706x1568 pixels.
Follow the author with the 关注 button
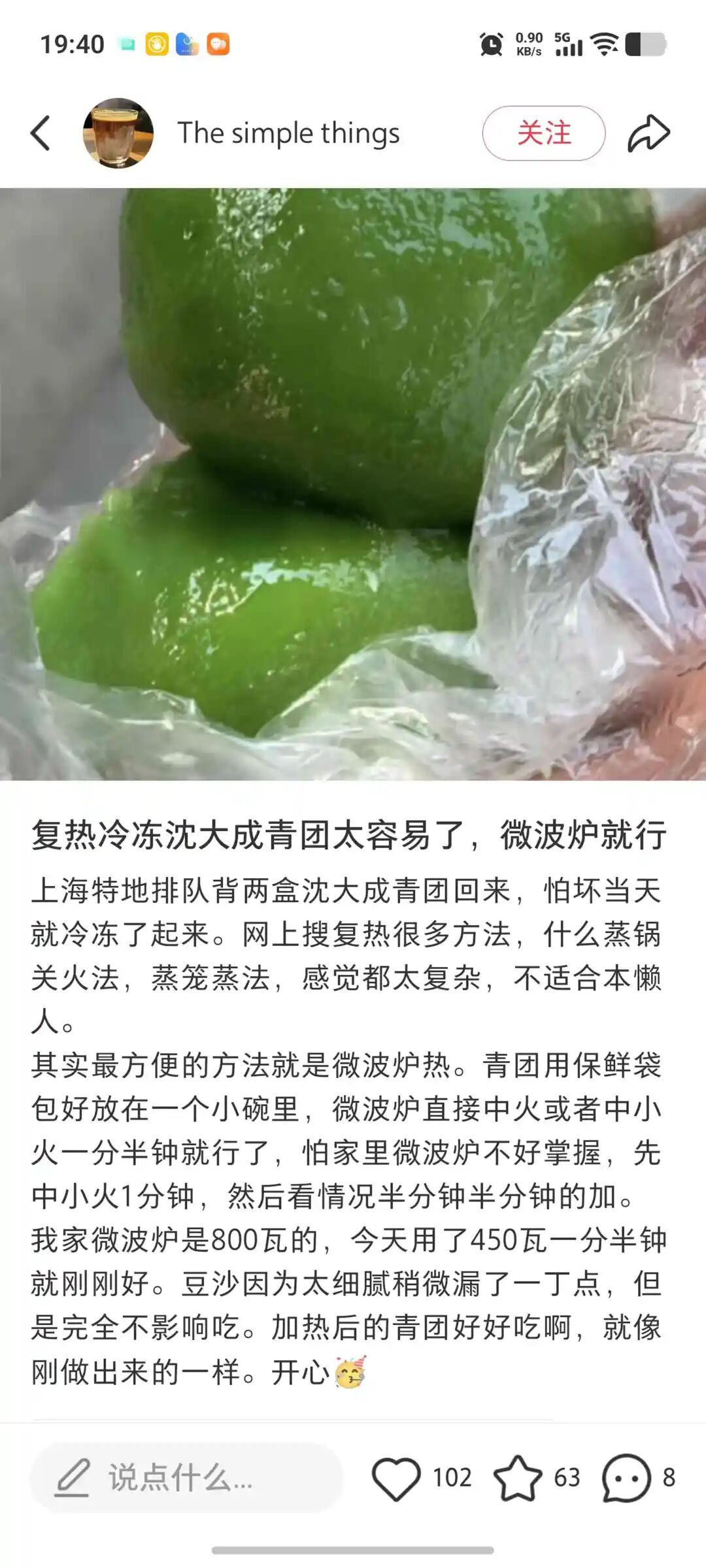543,133
